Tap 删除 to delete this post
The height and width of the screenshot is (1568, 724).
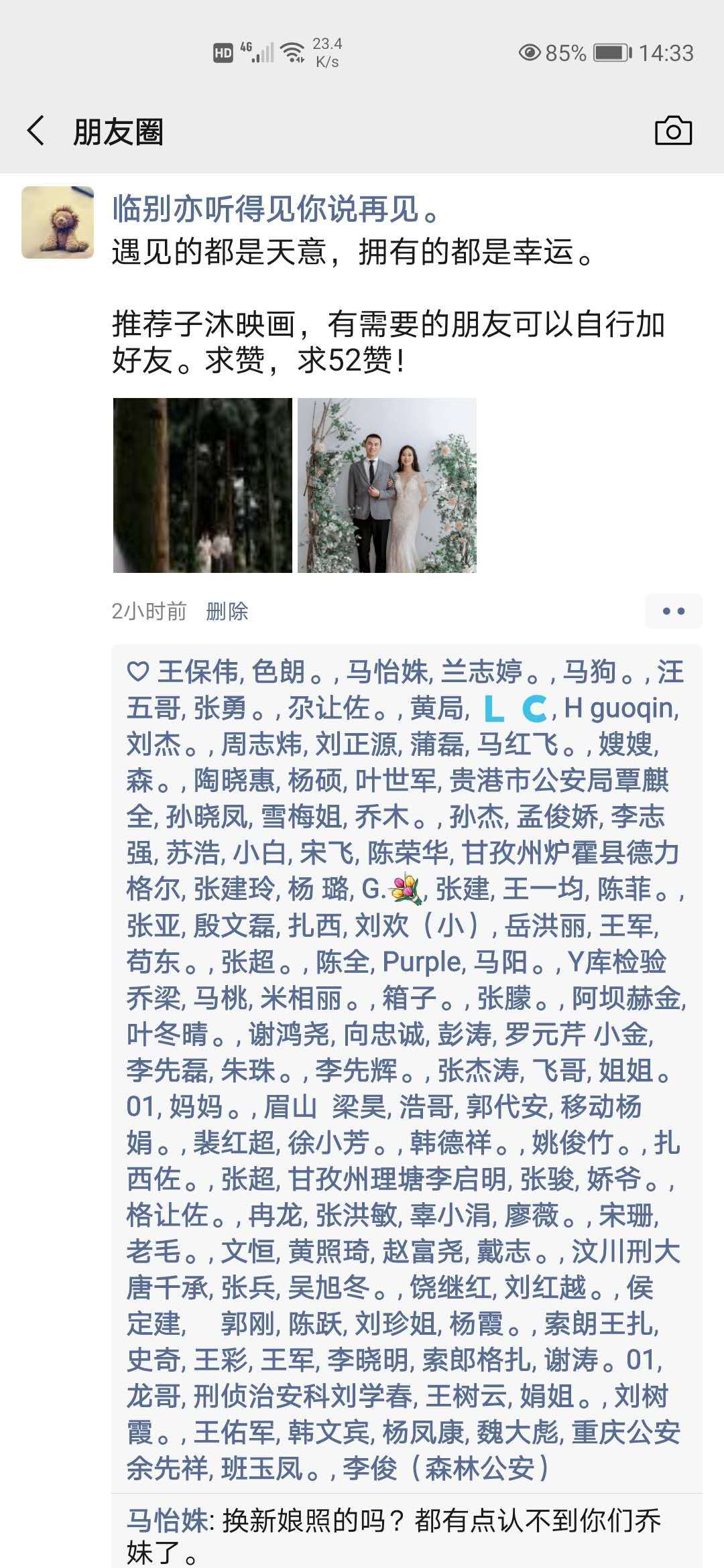[227, 611]
